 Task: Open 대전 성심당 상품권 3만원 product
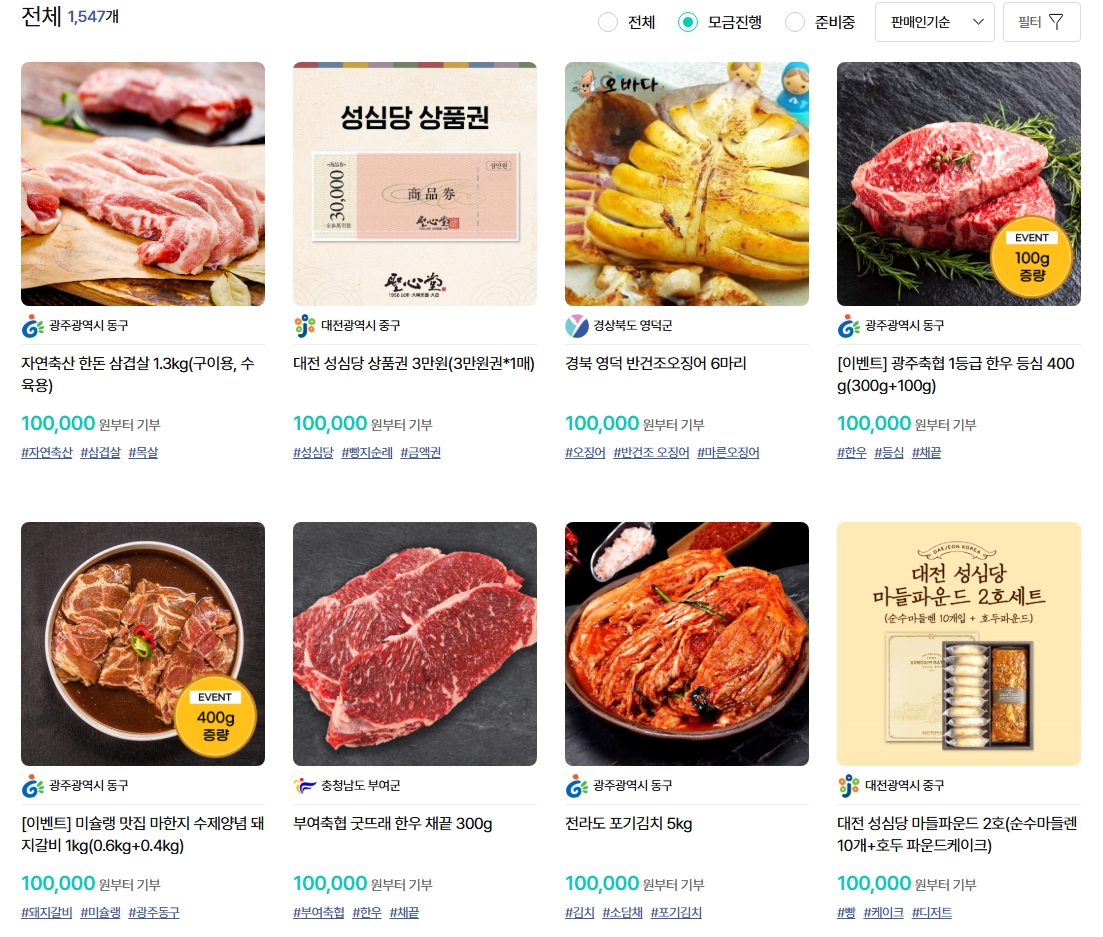414,184
